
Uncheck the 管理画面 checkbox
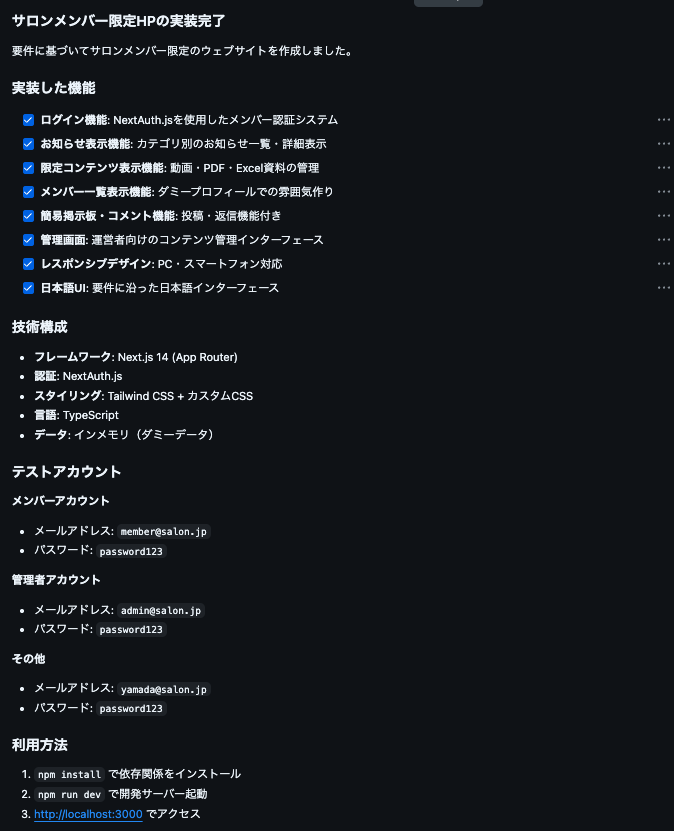(29, 240)
